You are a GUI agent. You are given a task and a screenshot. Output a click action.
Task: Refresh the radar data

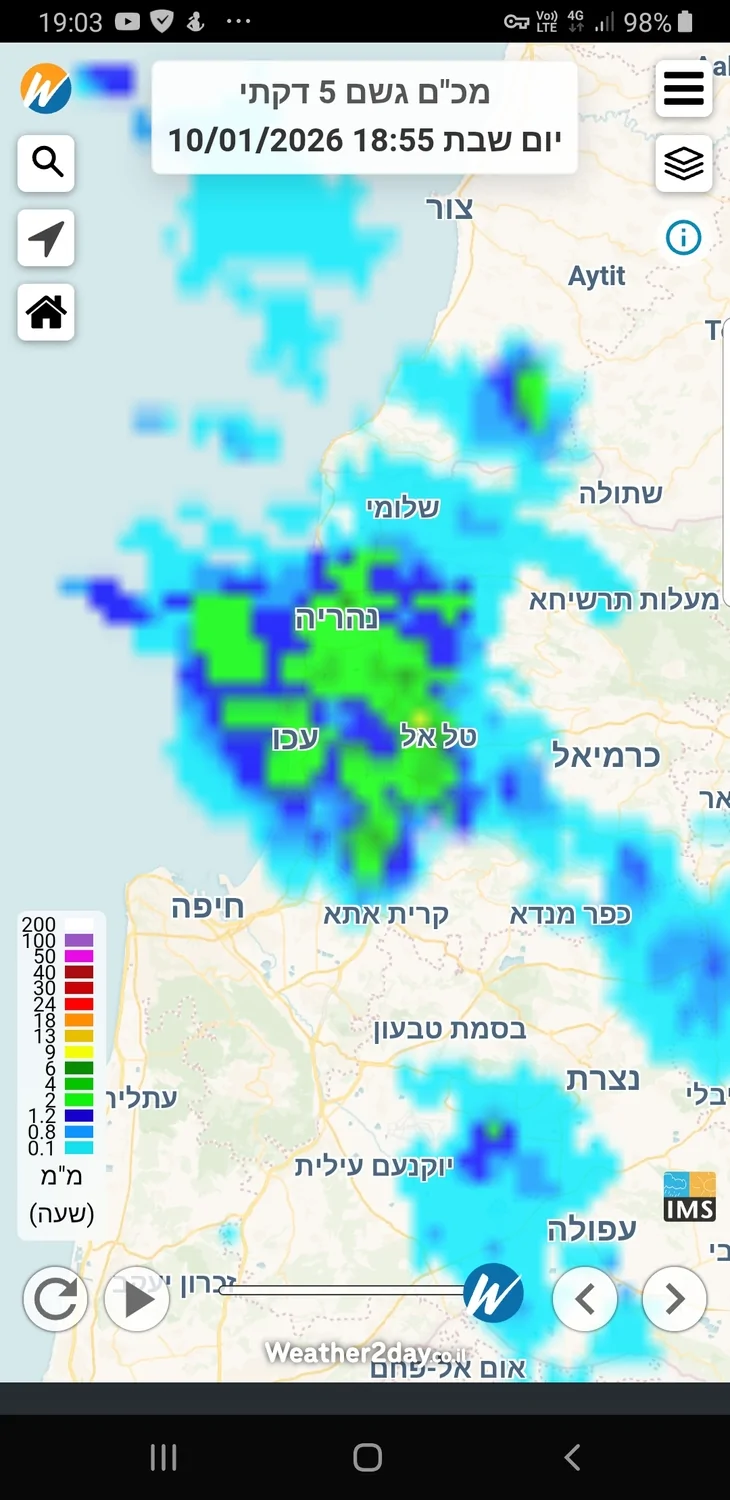tap(55, 1299)
